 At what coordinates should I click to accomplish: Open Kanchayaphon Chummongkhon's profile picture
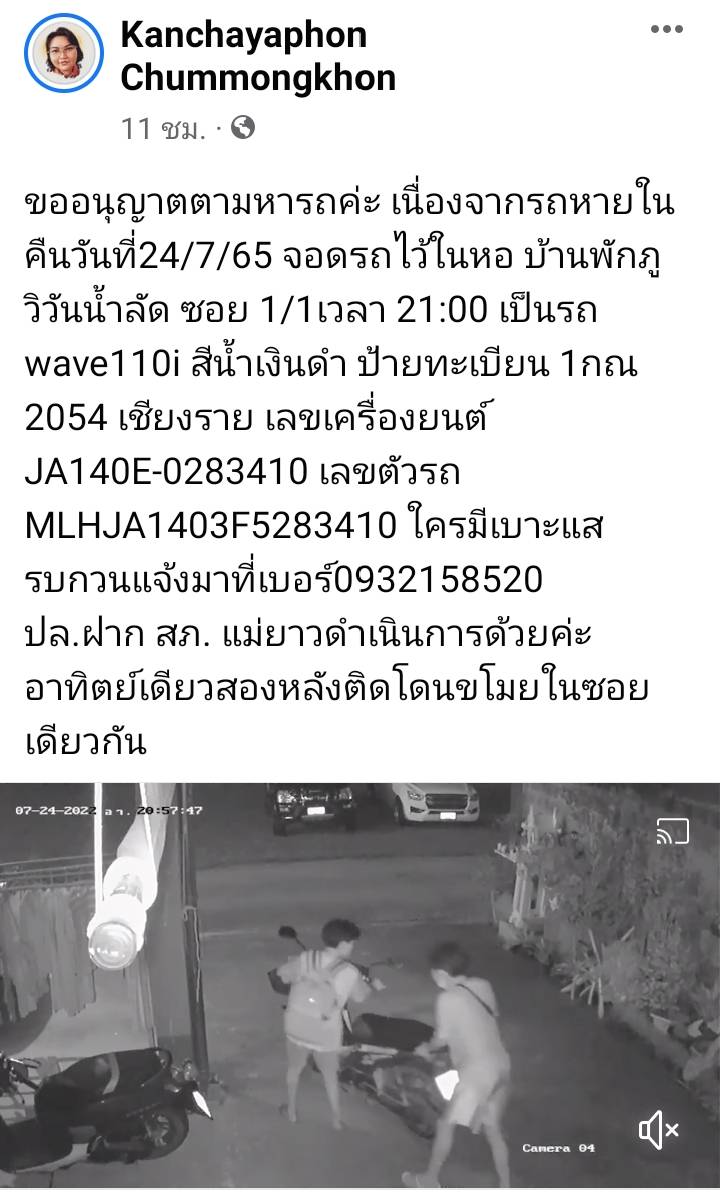pyautogui.click(x=63, y=53)
